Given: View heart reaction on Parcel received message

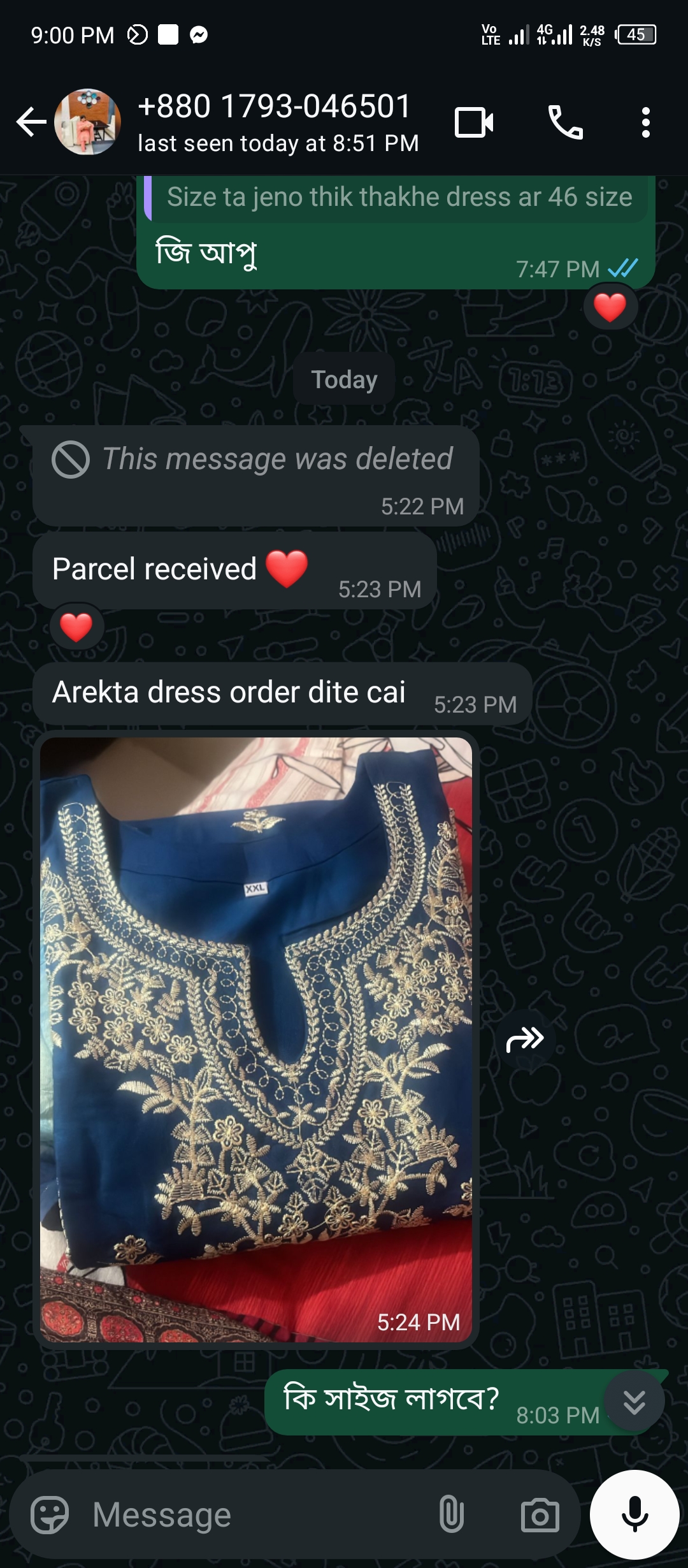Looking at the screenshot, I should tap(76, 627).
